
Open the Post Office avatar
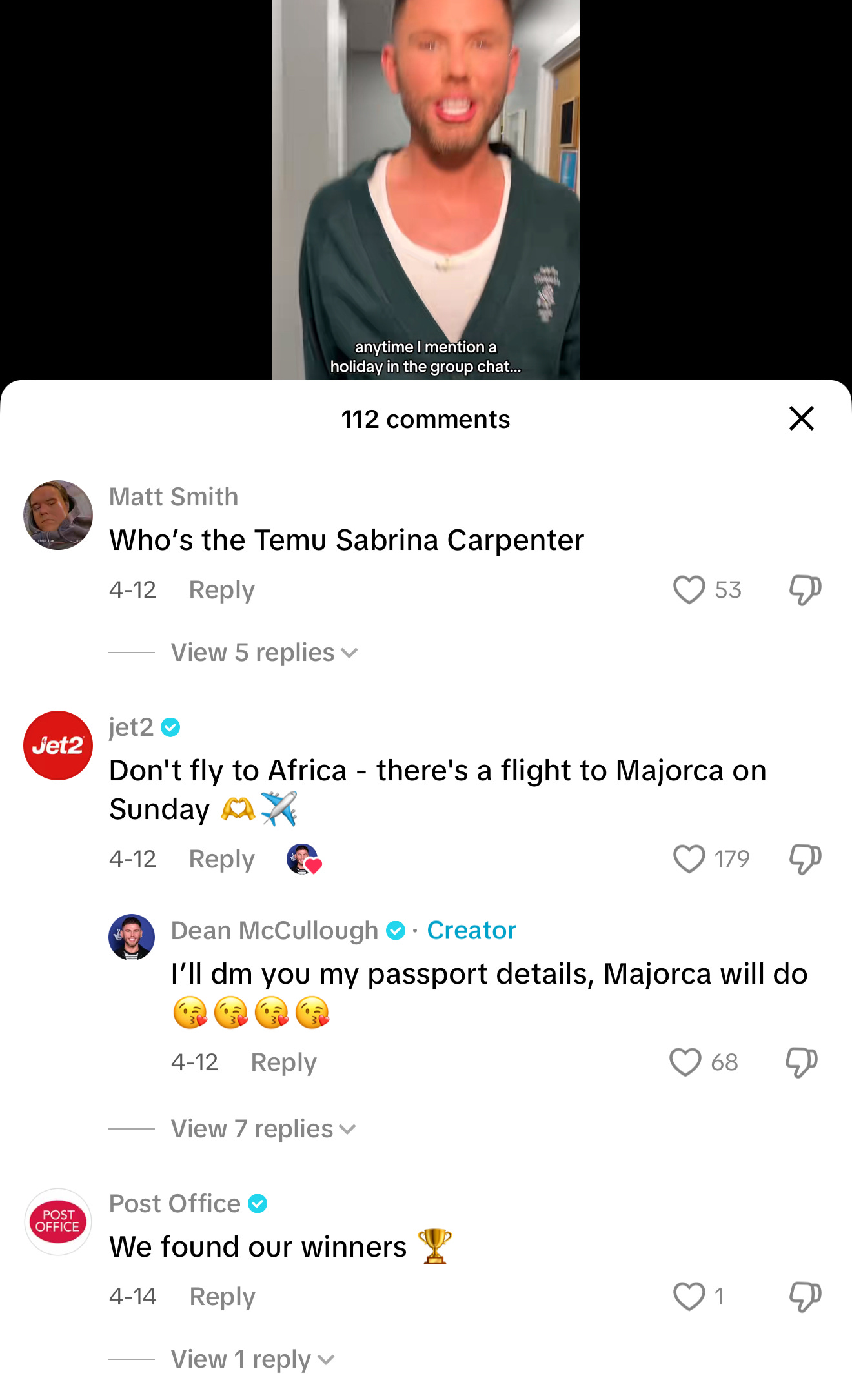(x=57, y=1221)
